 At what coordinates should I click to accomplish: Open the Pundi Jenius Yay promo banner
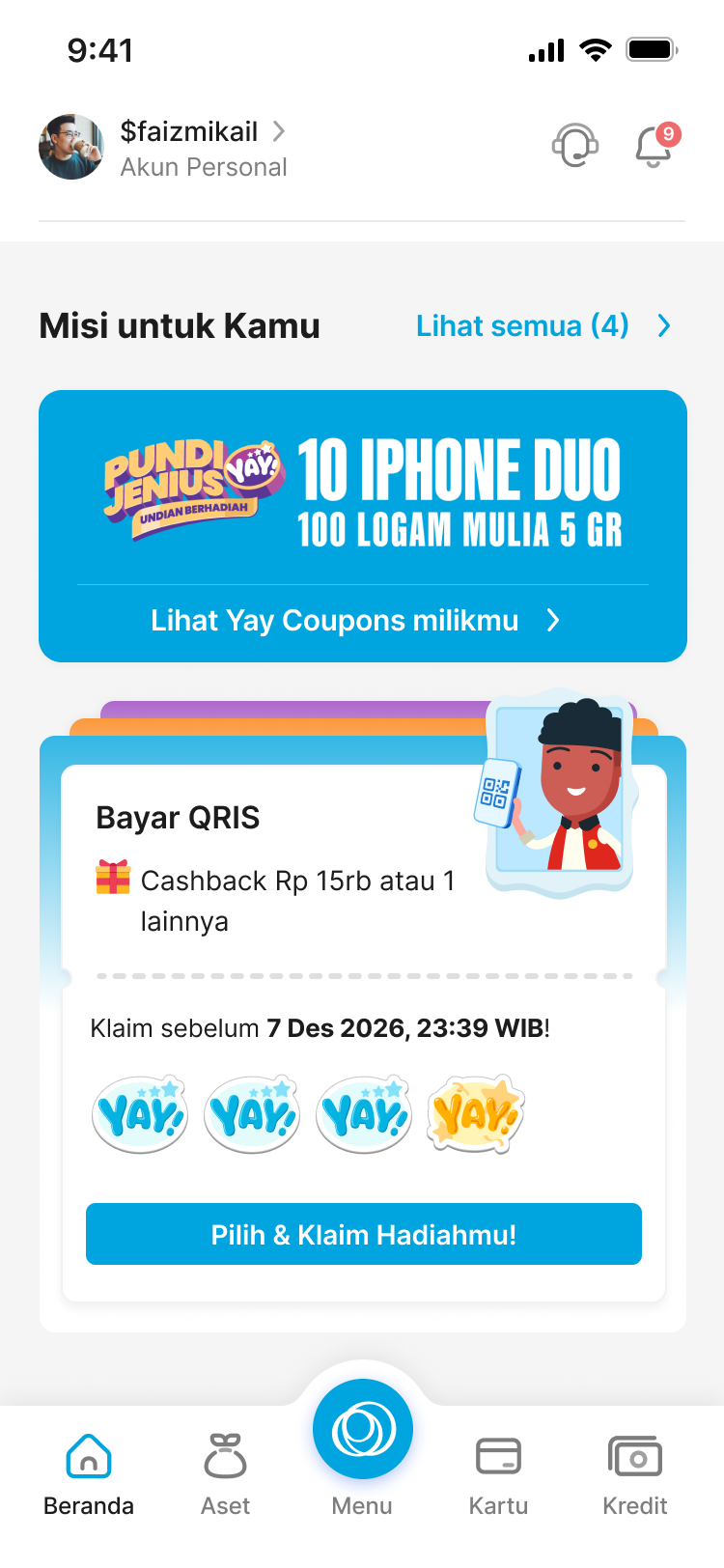363,488
